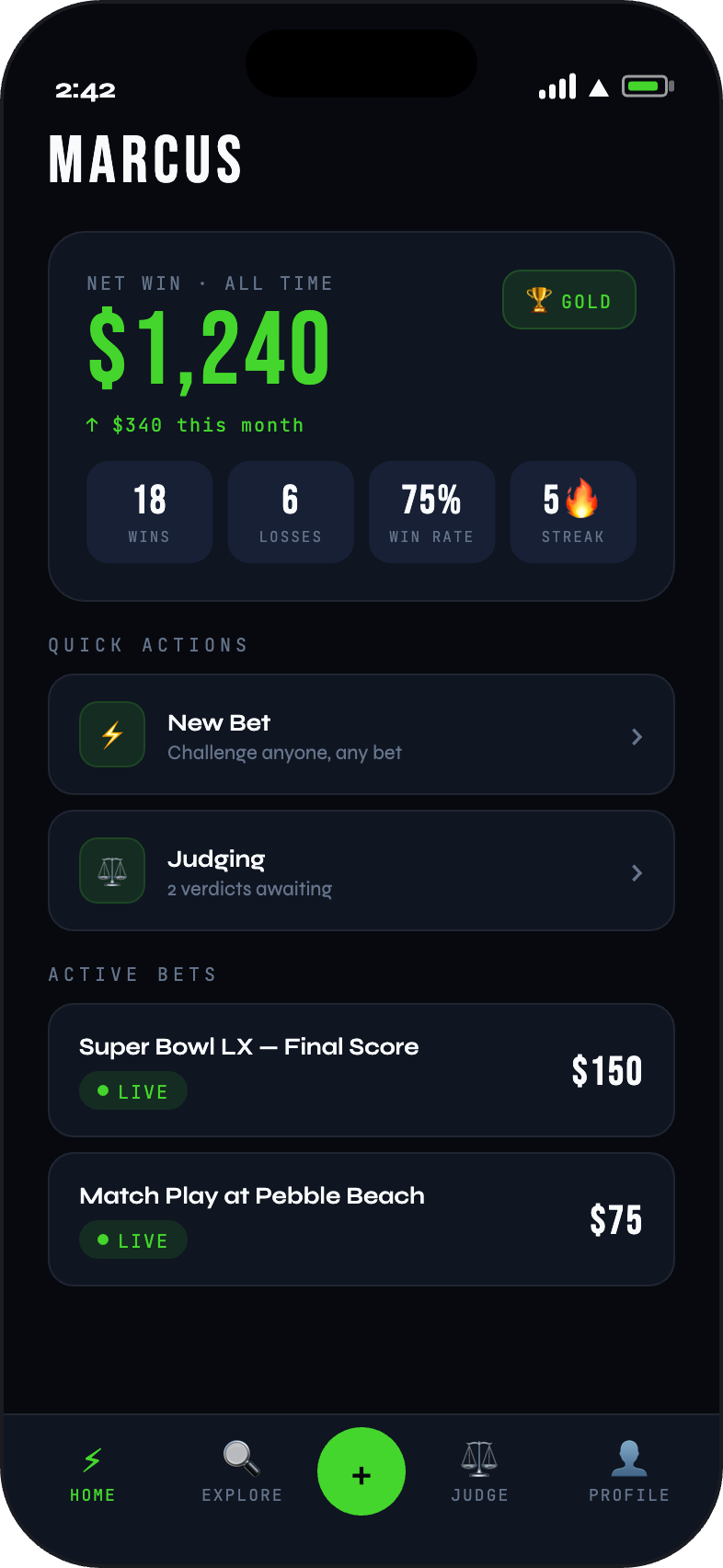723x1568 pixels.
Task: Expand the New Bet row via its chevron
Action: pos(637,736)
